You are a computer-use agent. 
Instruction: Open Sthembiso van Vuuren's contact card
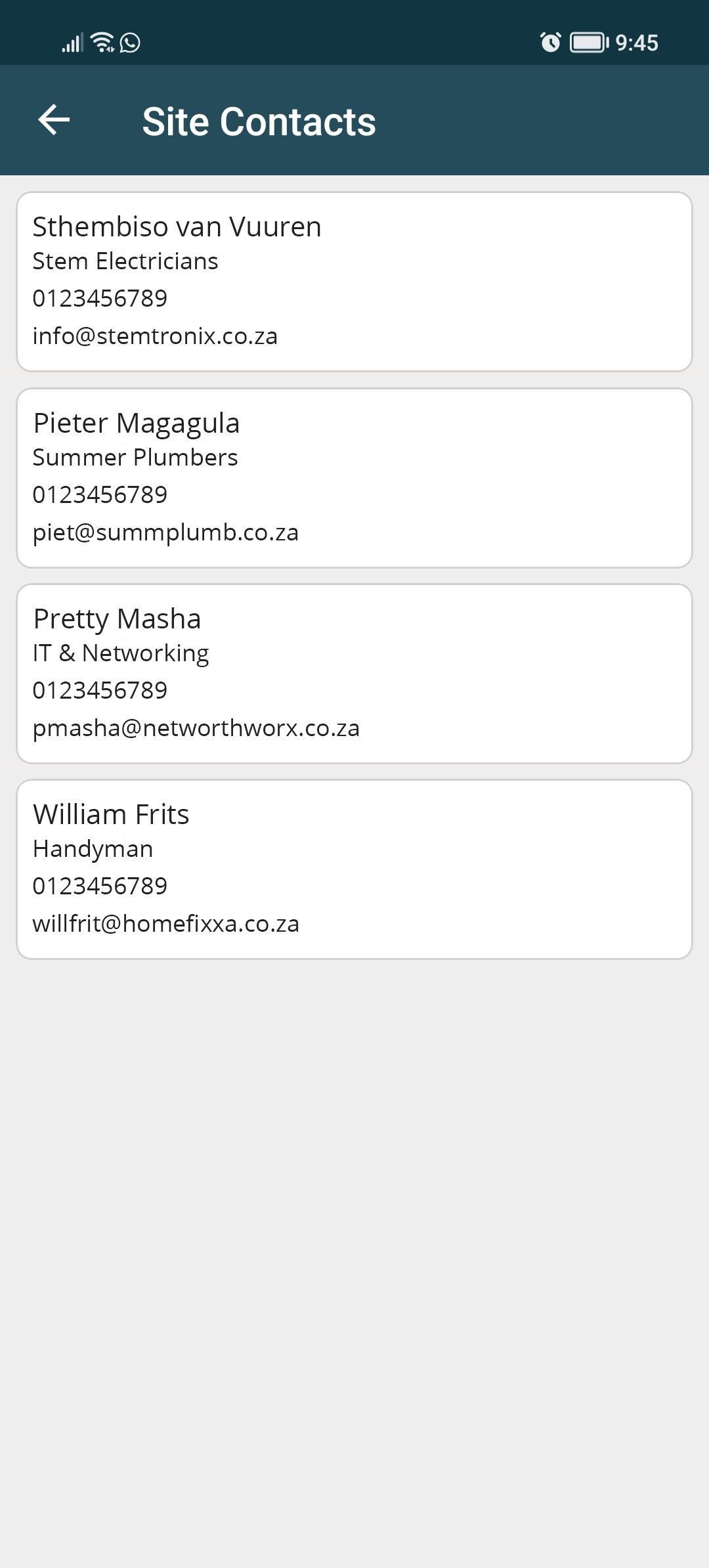[354, 282]
